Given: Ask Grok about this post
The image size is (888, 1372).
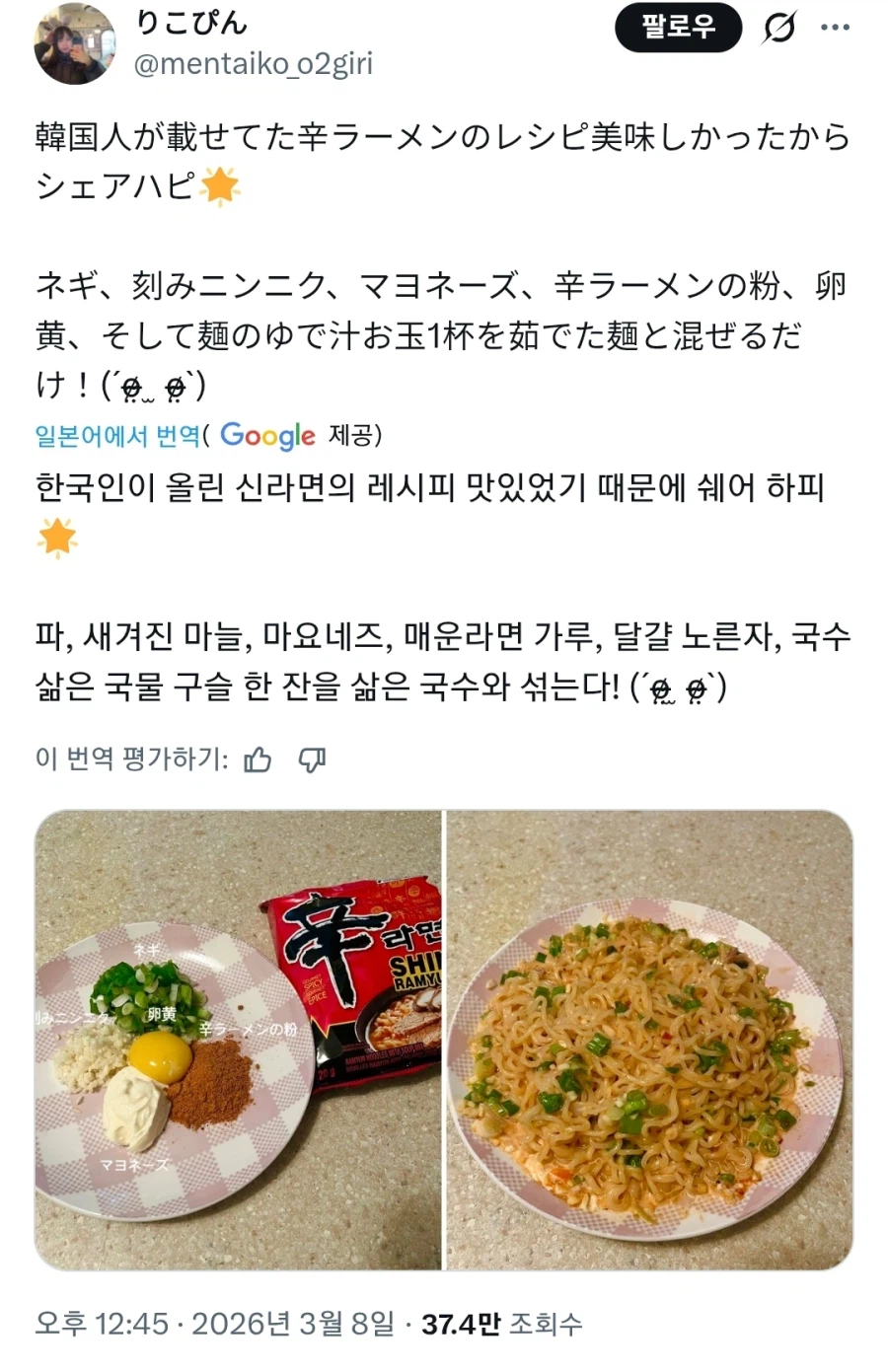Looking at the screenshot, I should [x=779, y=30].
